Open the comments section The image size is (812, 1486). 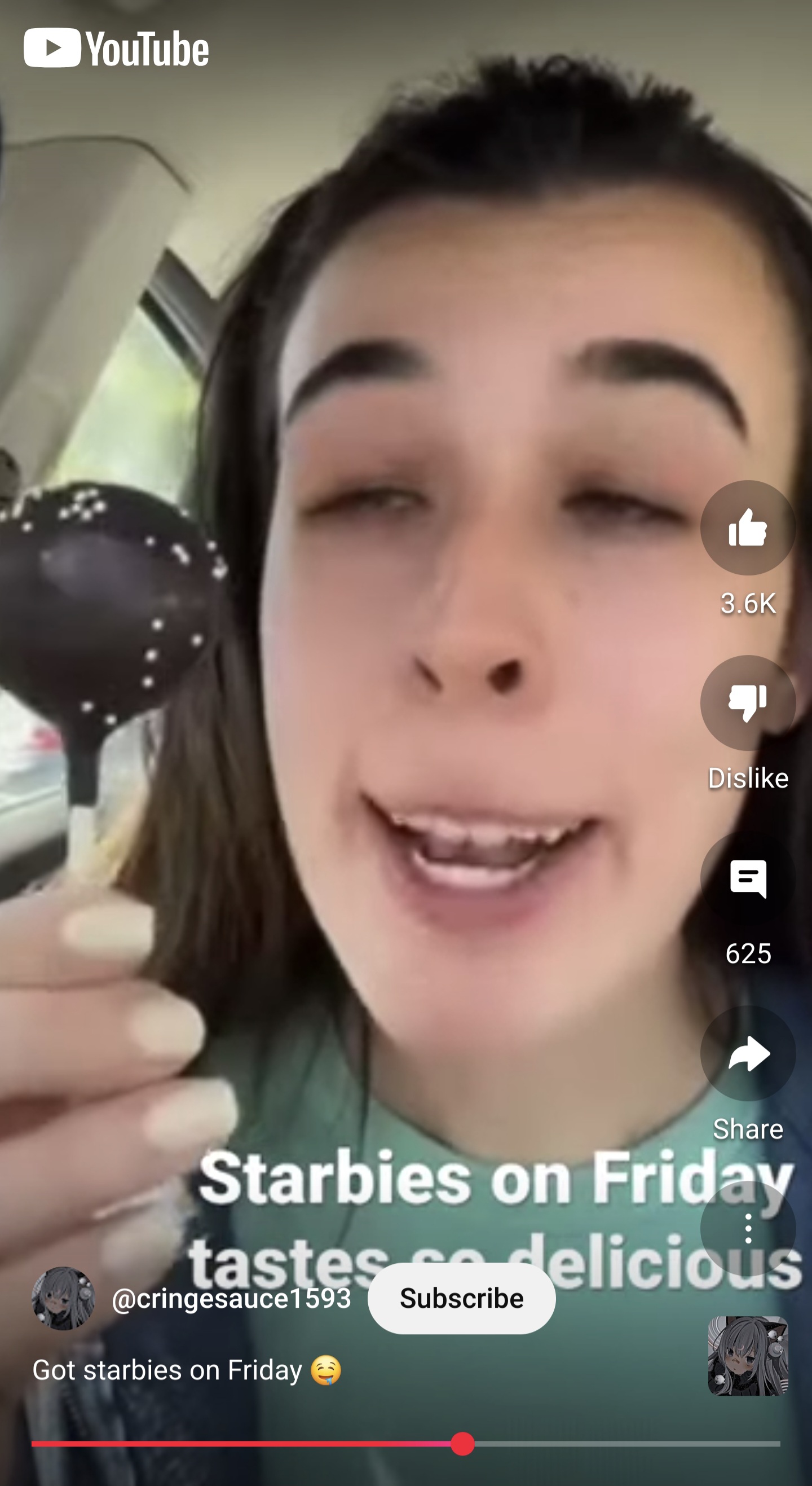747,877
